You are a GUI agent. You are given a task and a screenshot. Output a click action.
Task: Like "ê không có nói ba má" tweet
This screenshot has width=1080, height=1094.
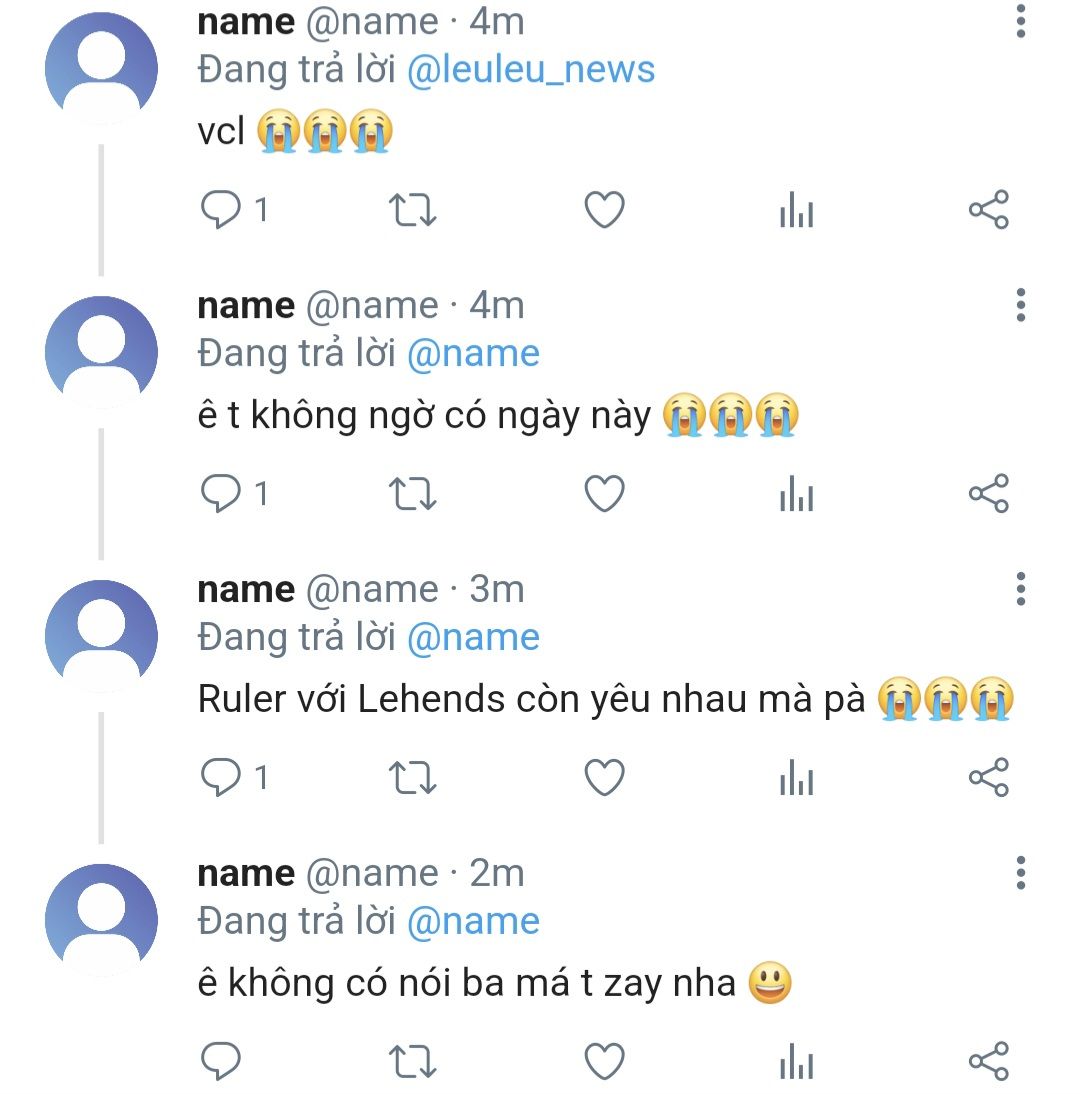604,1062
